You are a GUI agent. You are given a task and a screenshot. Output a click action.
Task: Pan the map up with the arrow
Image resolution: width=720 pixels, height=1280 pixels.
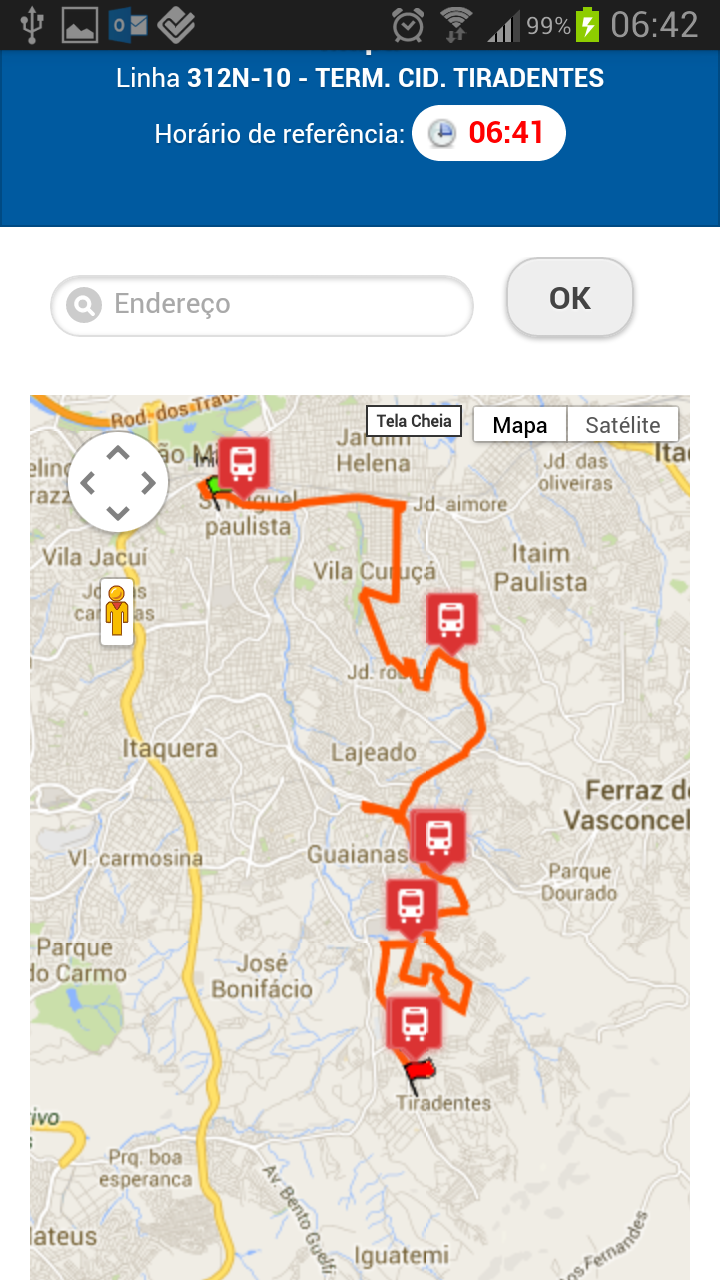[x=118, y=454]
